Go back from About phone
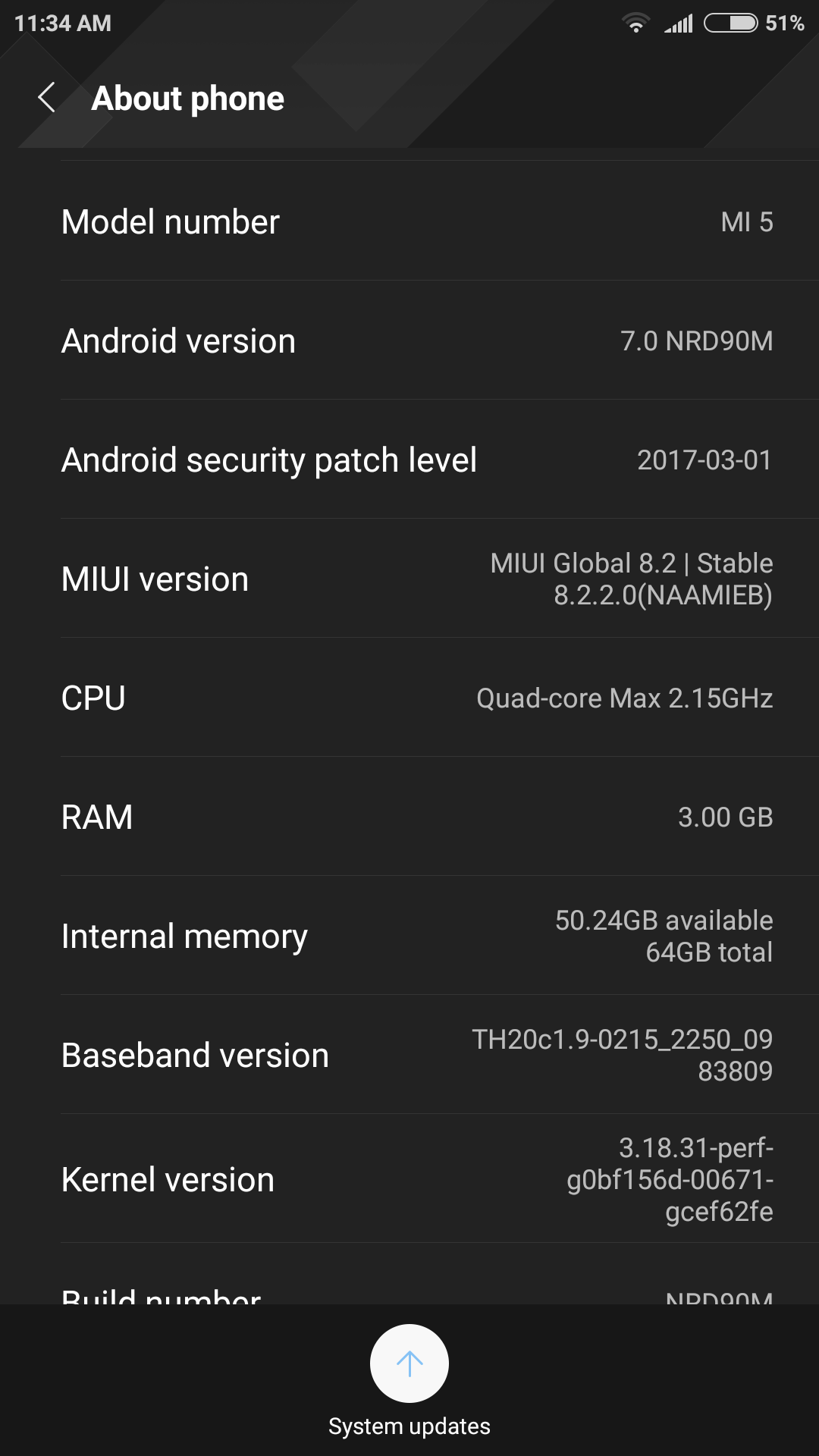The image size is (819, 1456). point(47,98)
